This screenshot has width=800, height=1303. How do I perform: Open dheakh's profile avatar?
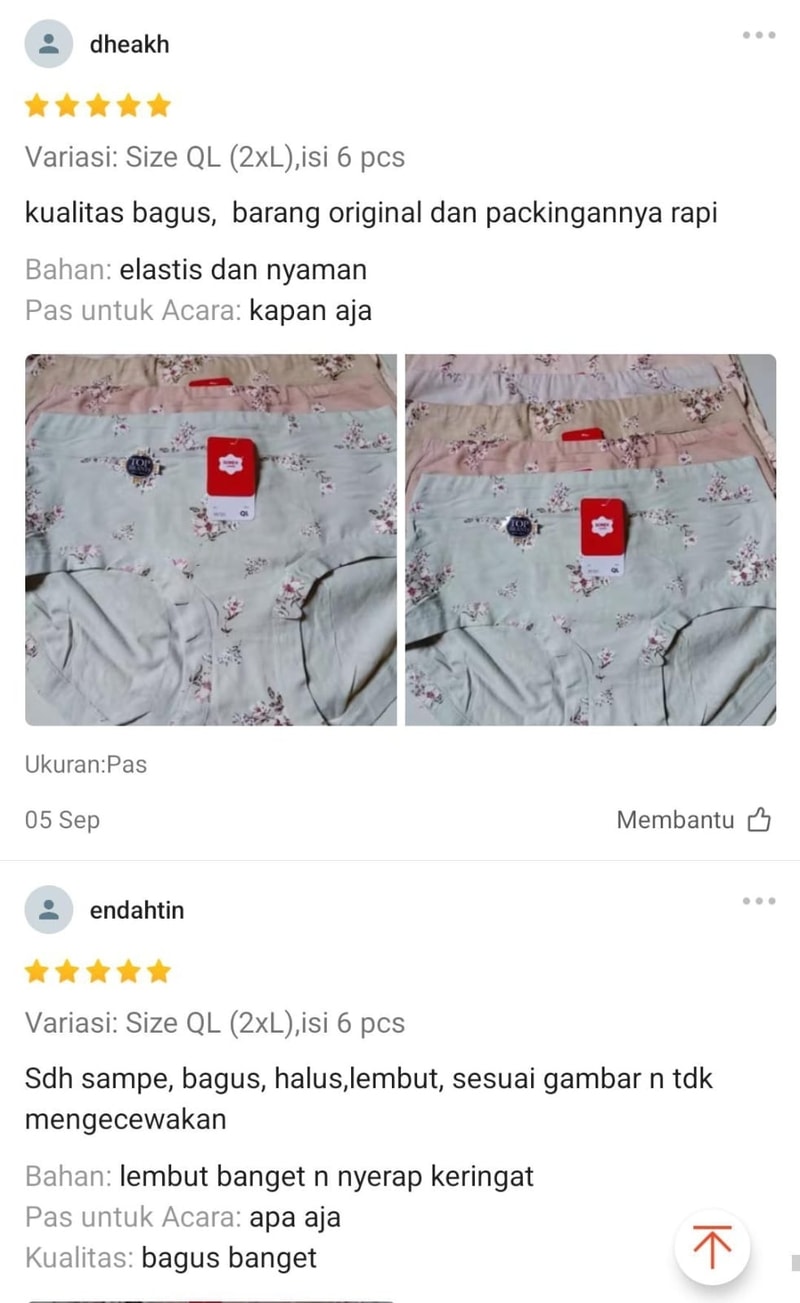click(48, 44)
